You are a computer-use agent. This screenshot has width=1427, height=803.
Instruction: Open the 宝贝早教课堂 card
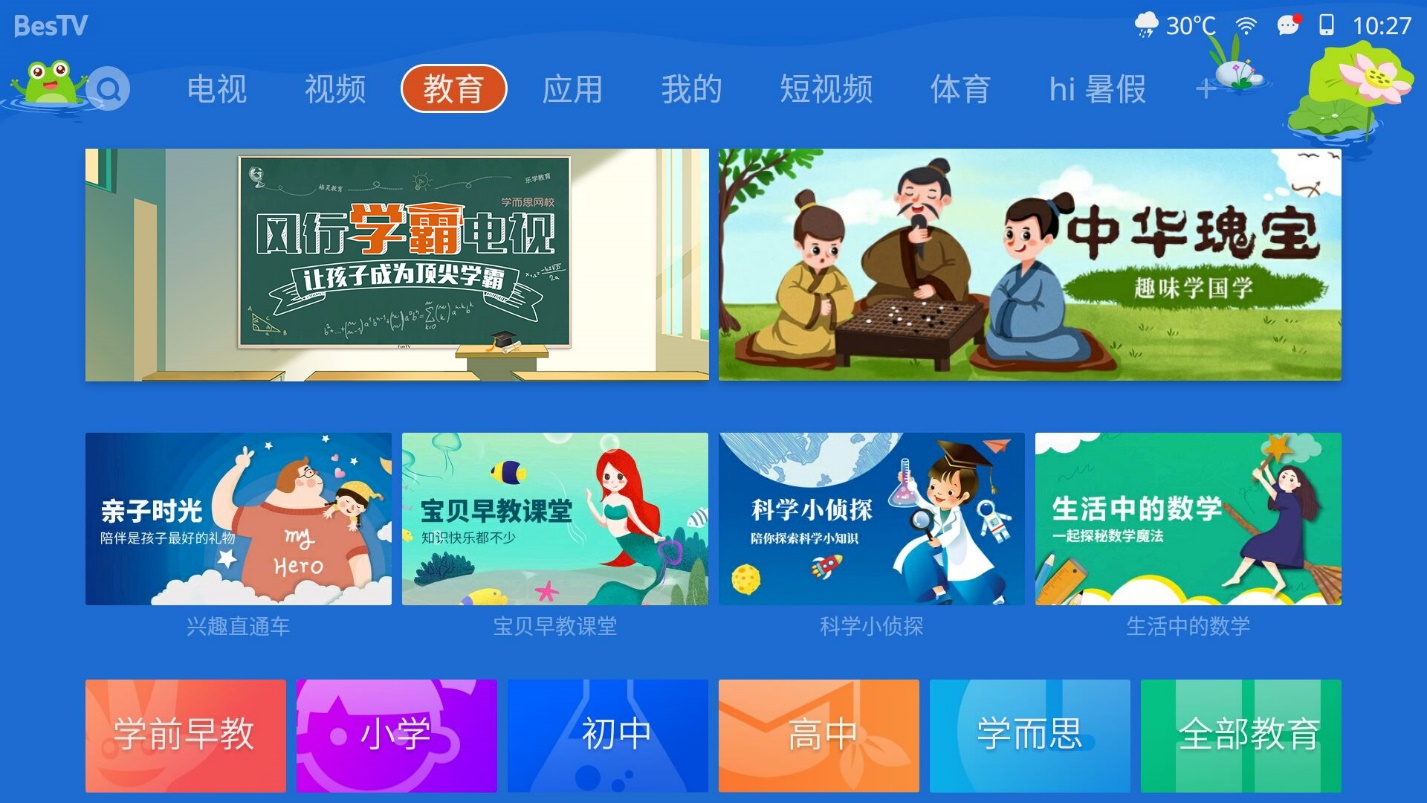(554, 519)
